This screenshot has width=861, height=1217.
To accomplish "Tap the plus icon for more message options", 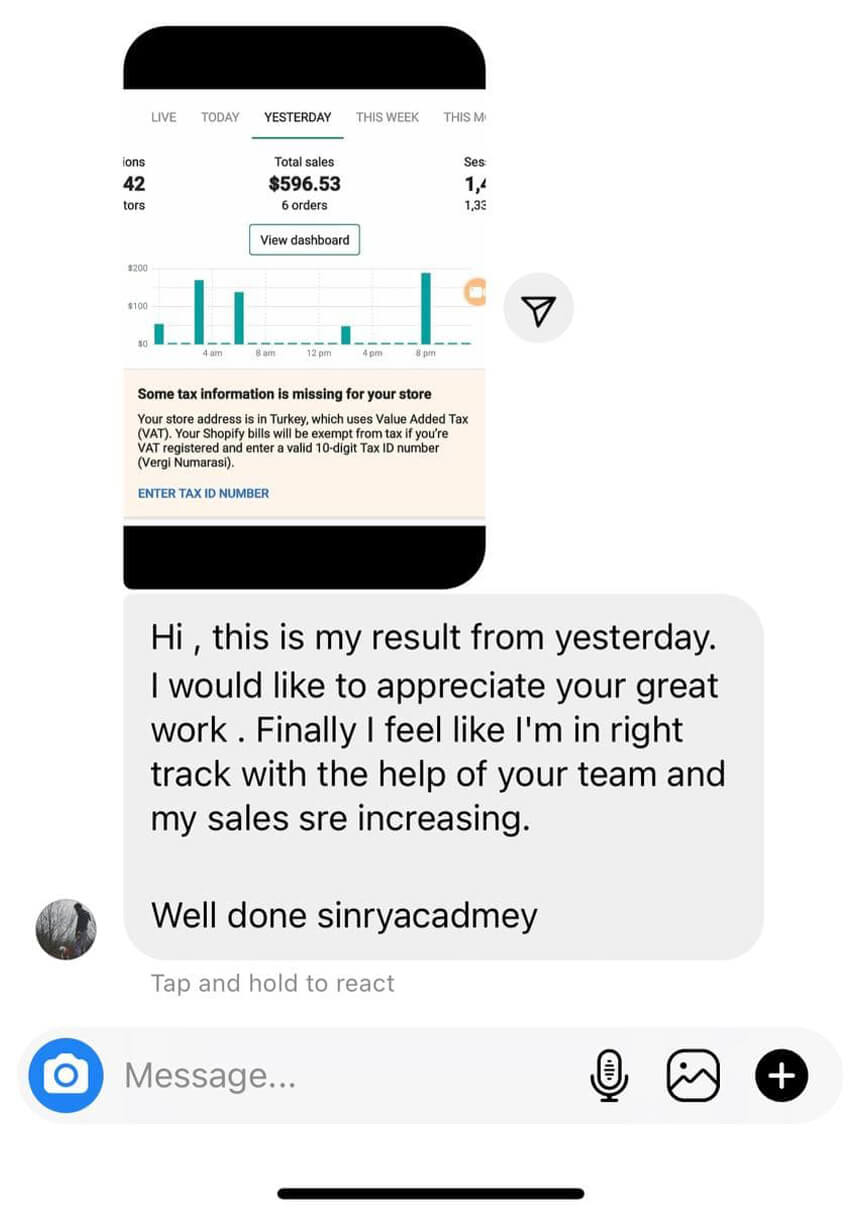I will (780, 1075).
